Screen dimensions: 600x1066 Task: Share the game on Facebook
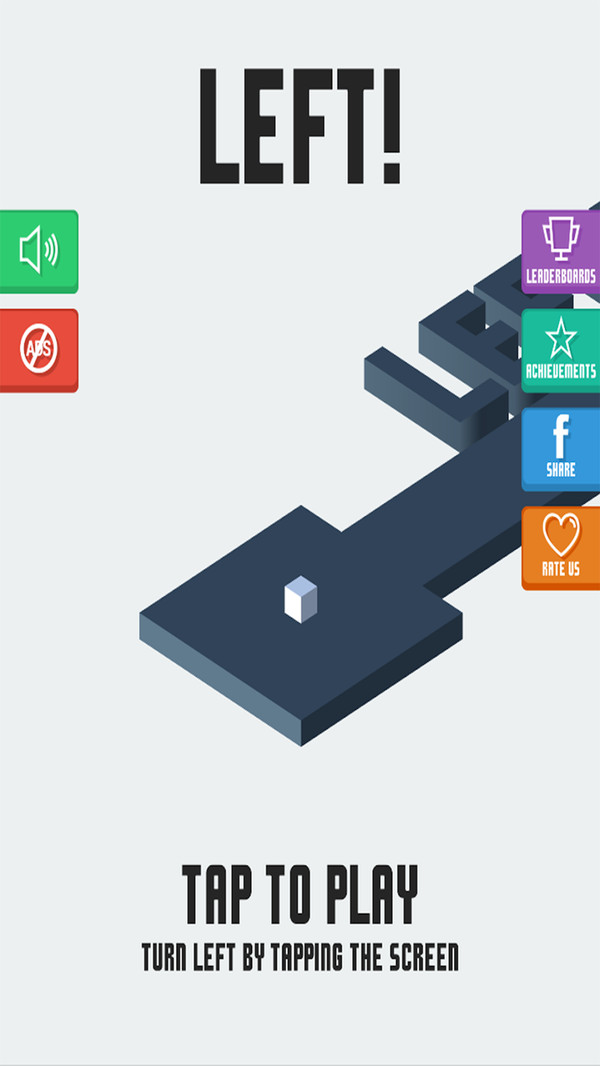point(561,447)
